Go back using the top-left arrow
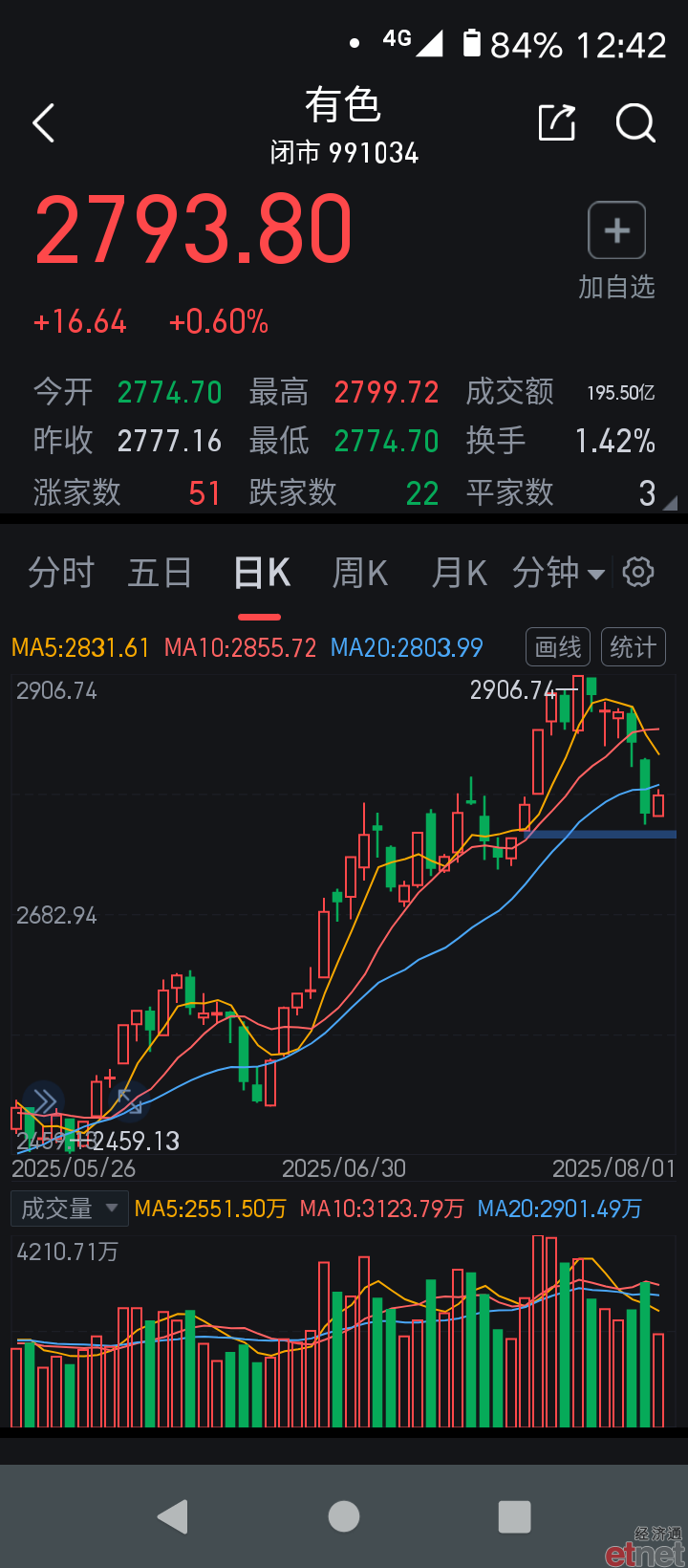688x1568 pixels. pos(44,123)
